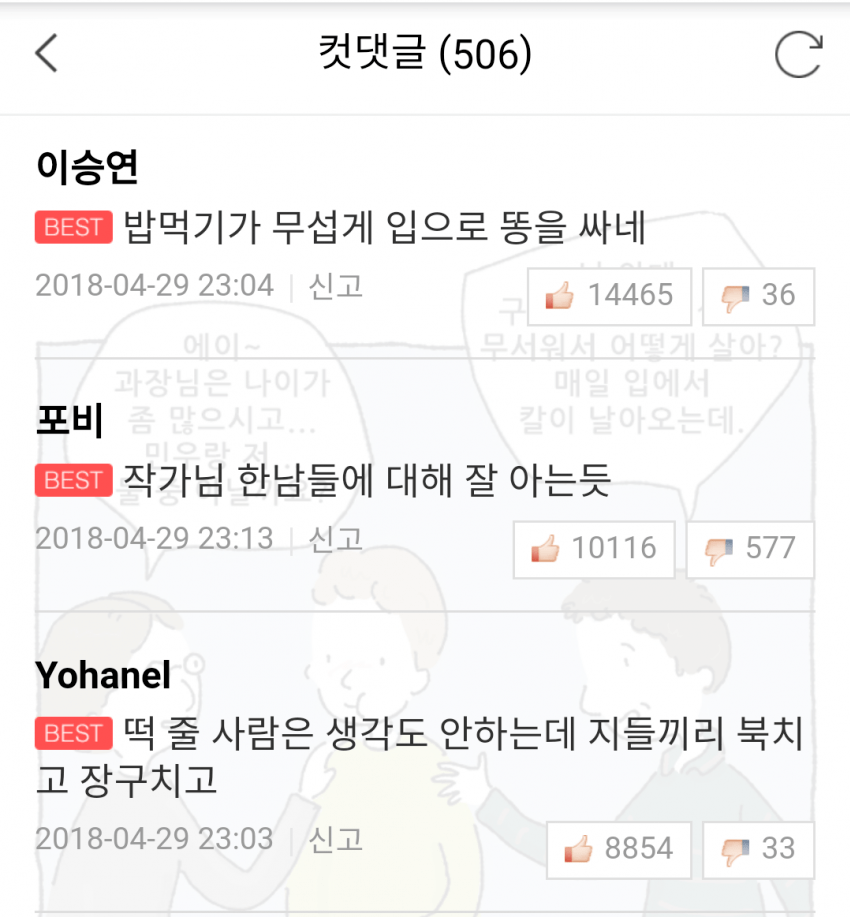Like 이승연's comment
The image size is (850, 917).
point(609,296)
